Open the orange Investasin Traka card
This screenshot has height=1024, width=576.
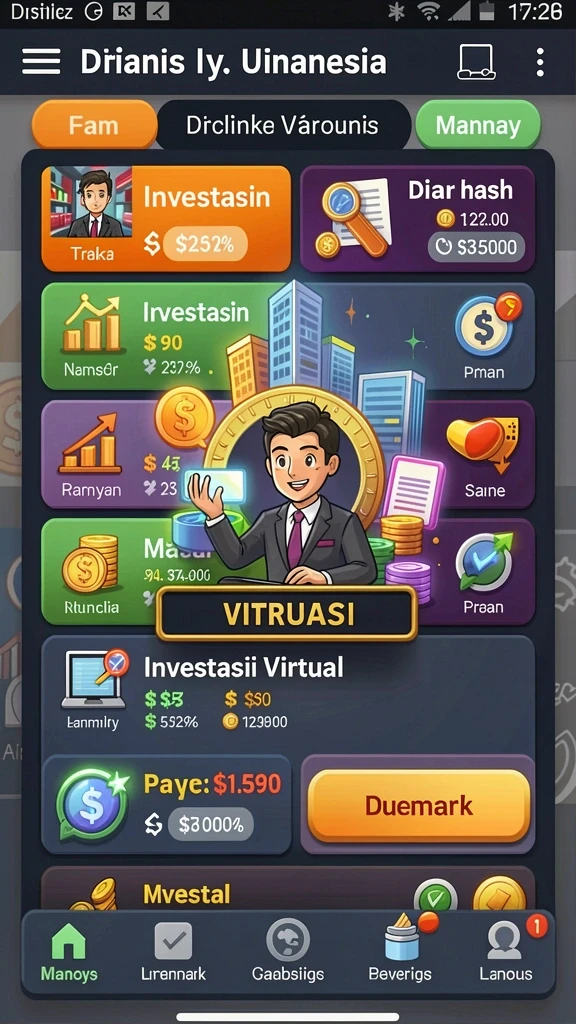pyautogui.click(x=166, y=218)
